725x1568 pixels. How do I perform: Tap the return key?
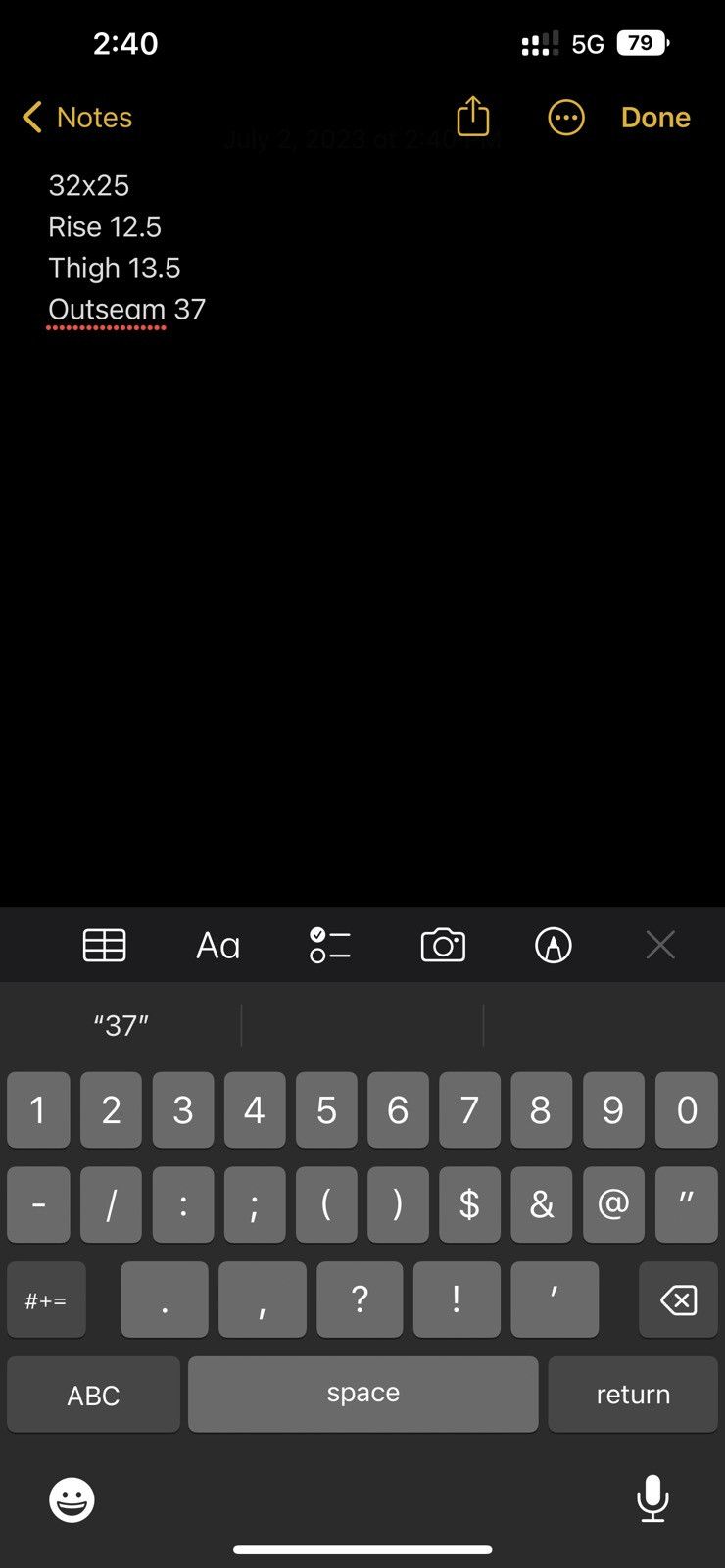point(633,1395)
